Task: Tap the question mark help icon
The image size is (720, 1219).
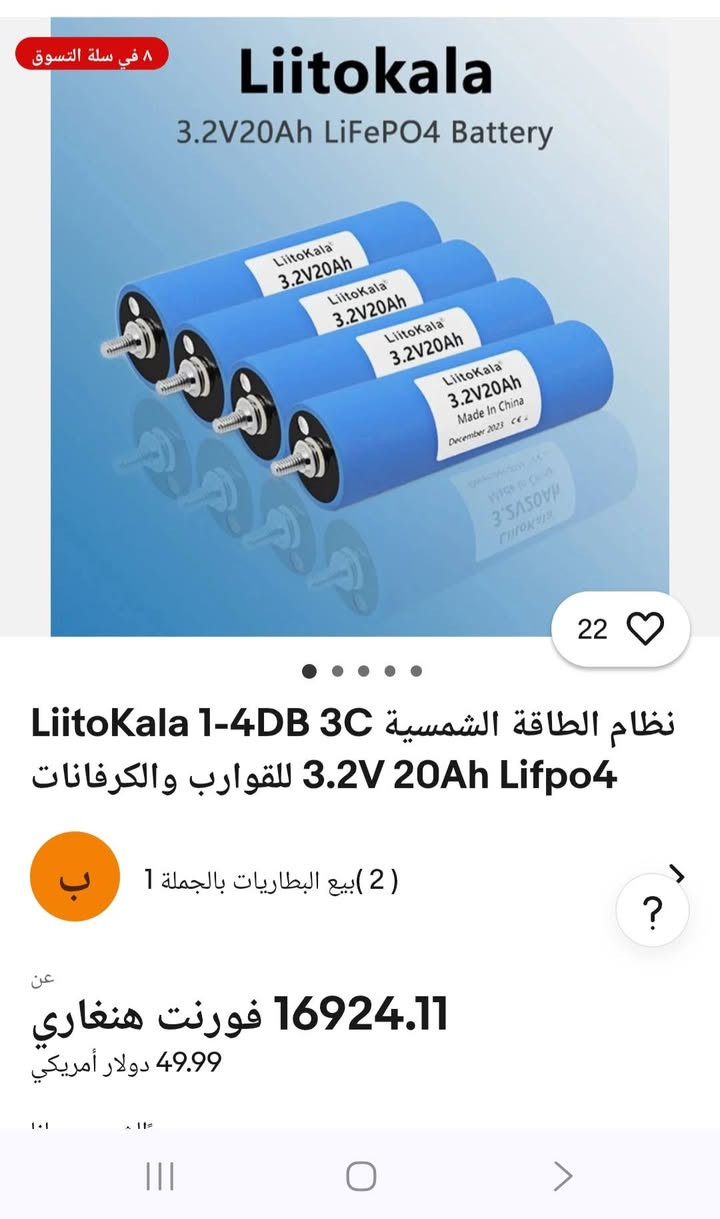Action: (653, 911)
